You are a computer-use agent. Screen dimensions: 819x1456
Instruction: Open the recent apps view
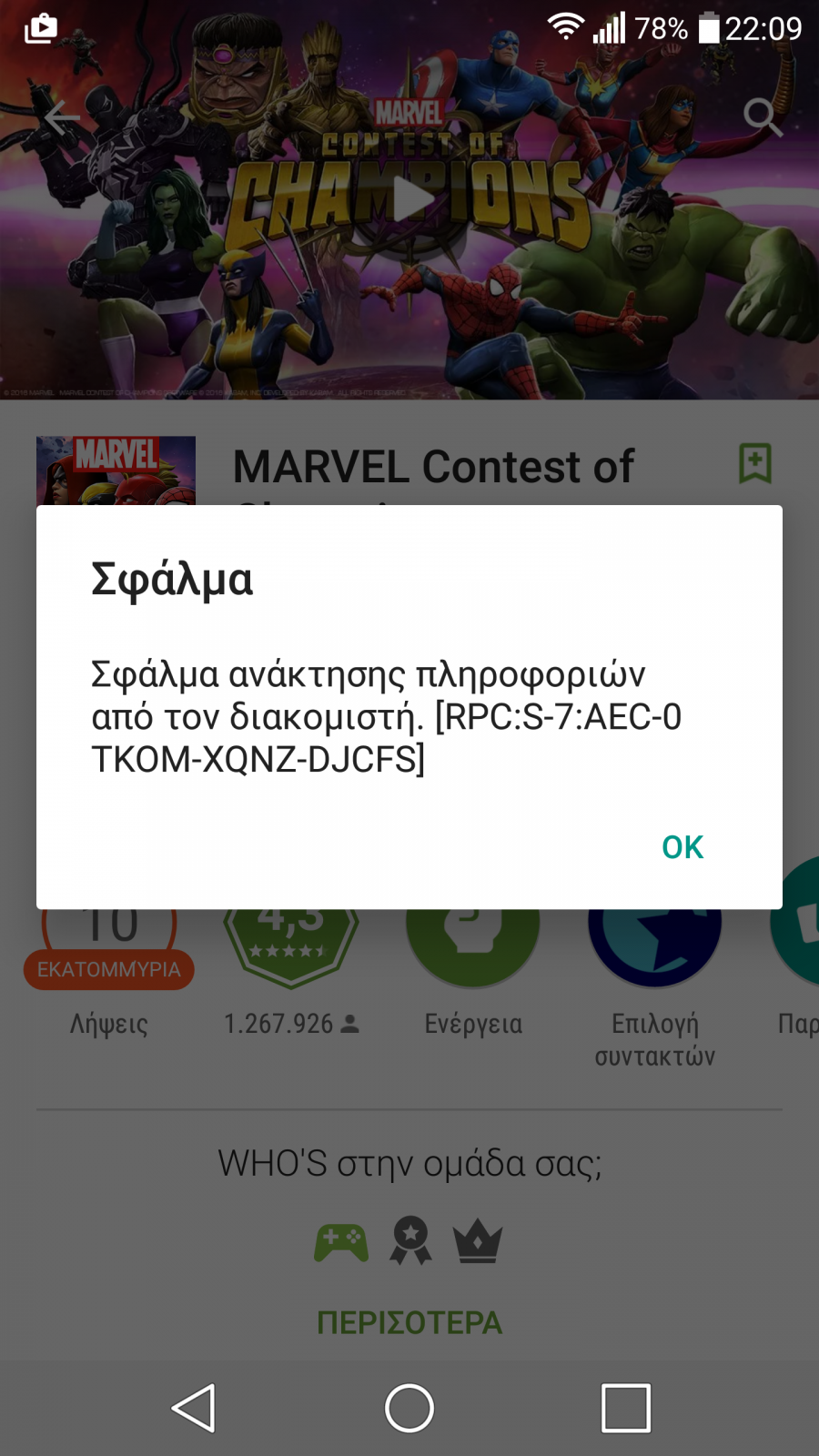tap(626, 1408)
